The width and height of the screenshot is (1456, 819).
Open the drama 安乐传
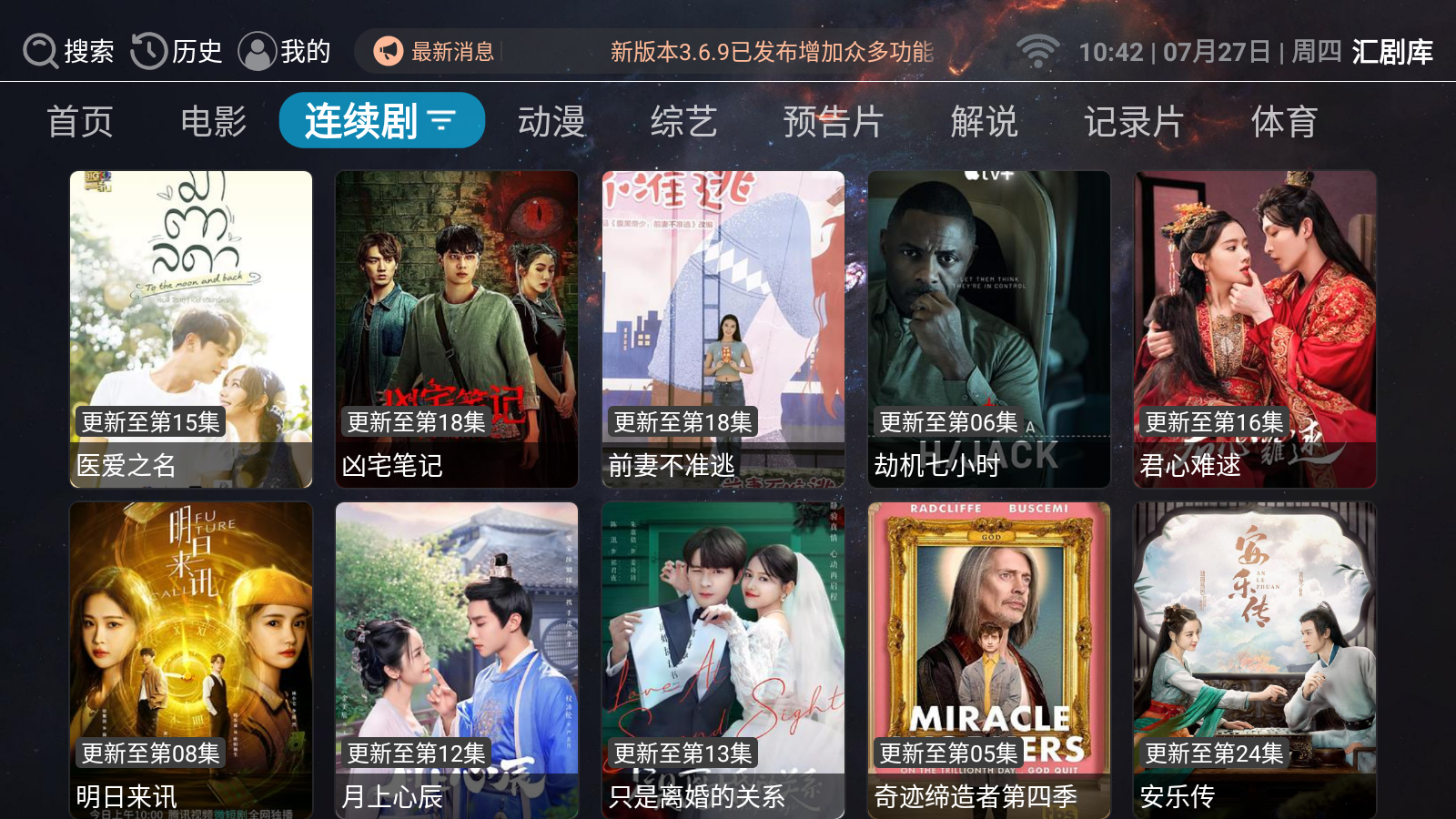point(1255,660)
